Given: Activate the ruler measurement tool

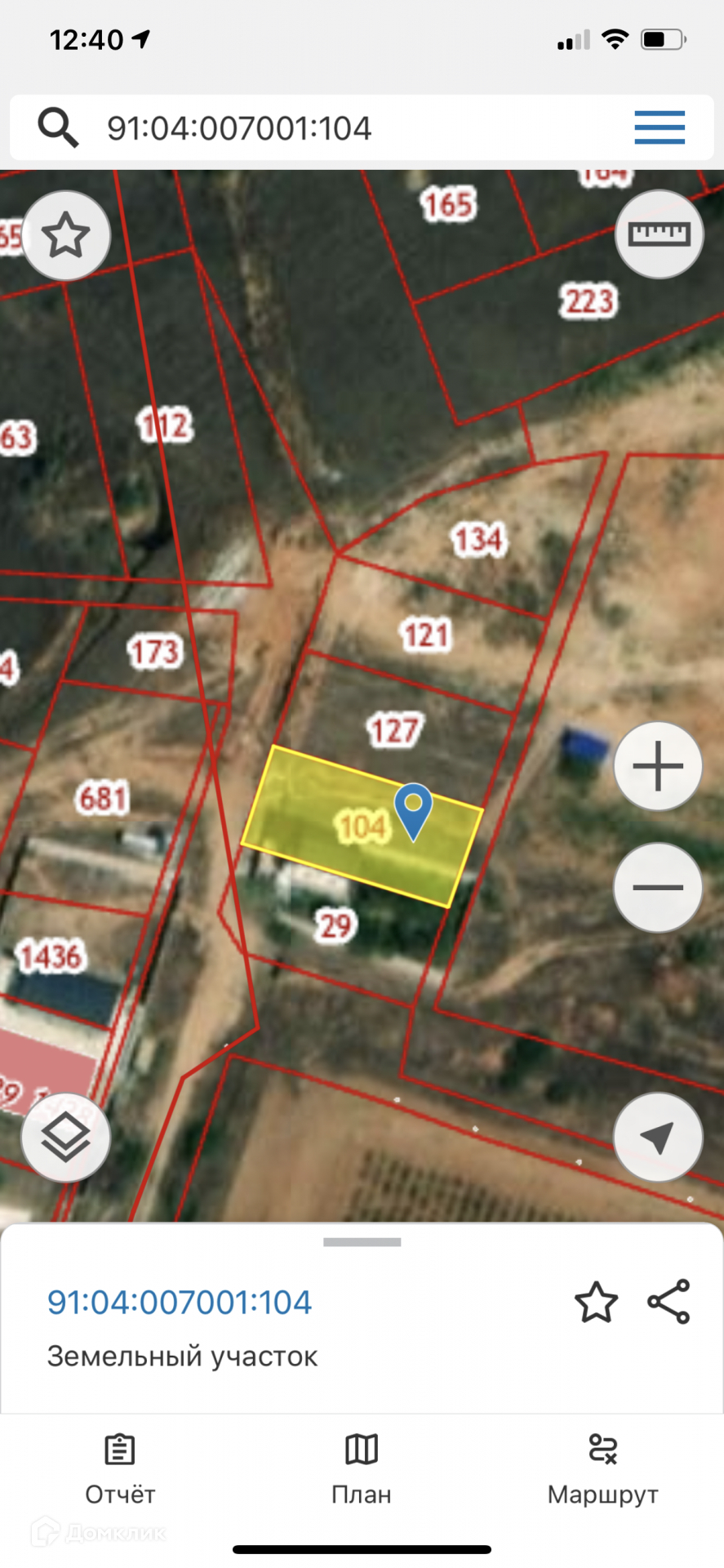Looking at the screenshot, I should click(x=659, y=234).
